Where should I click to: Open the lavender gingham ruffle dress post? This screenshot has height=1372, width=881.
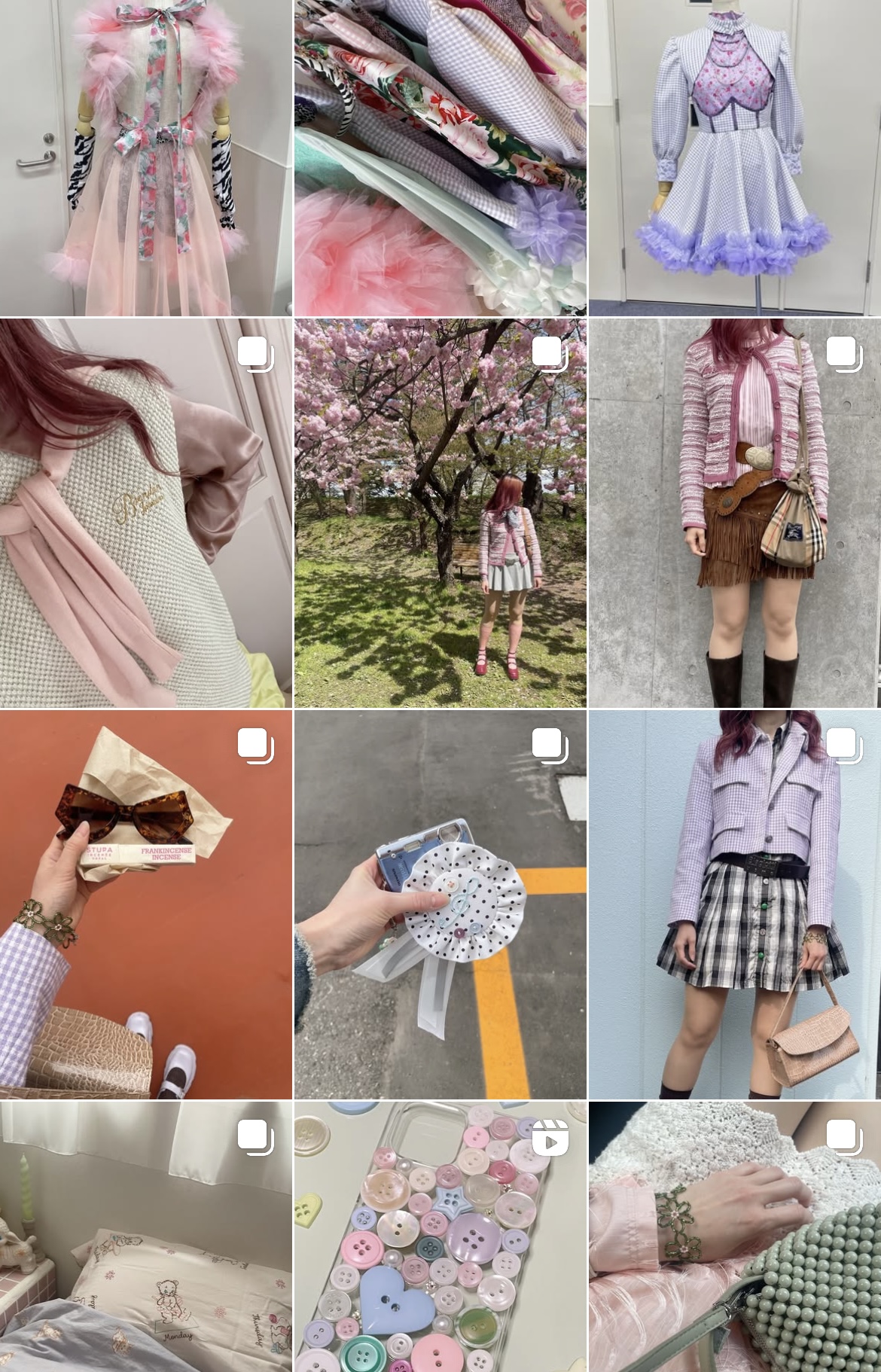click(x=734, y=157)
